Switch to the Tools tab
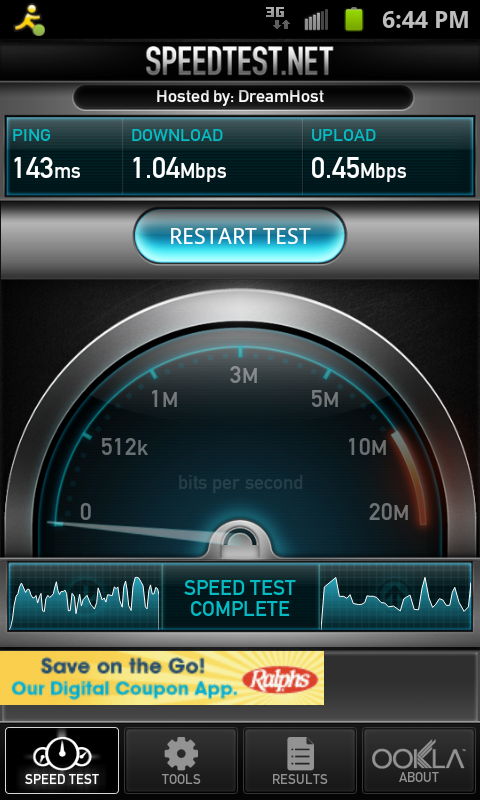Viewport: 480px width, 800px height. tap(181, 760)
